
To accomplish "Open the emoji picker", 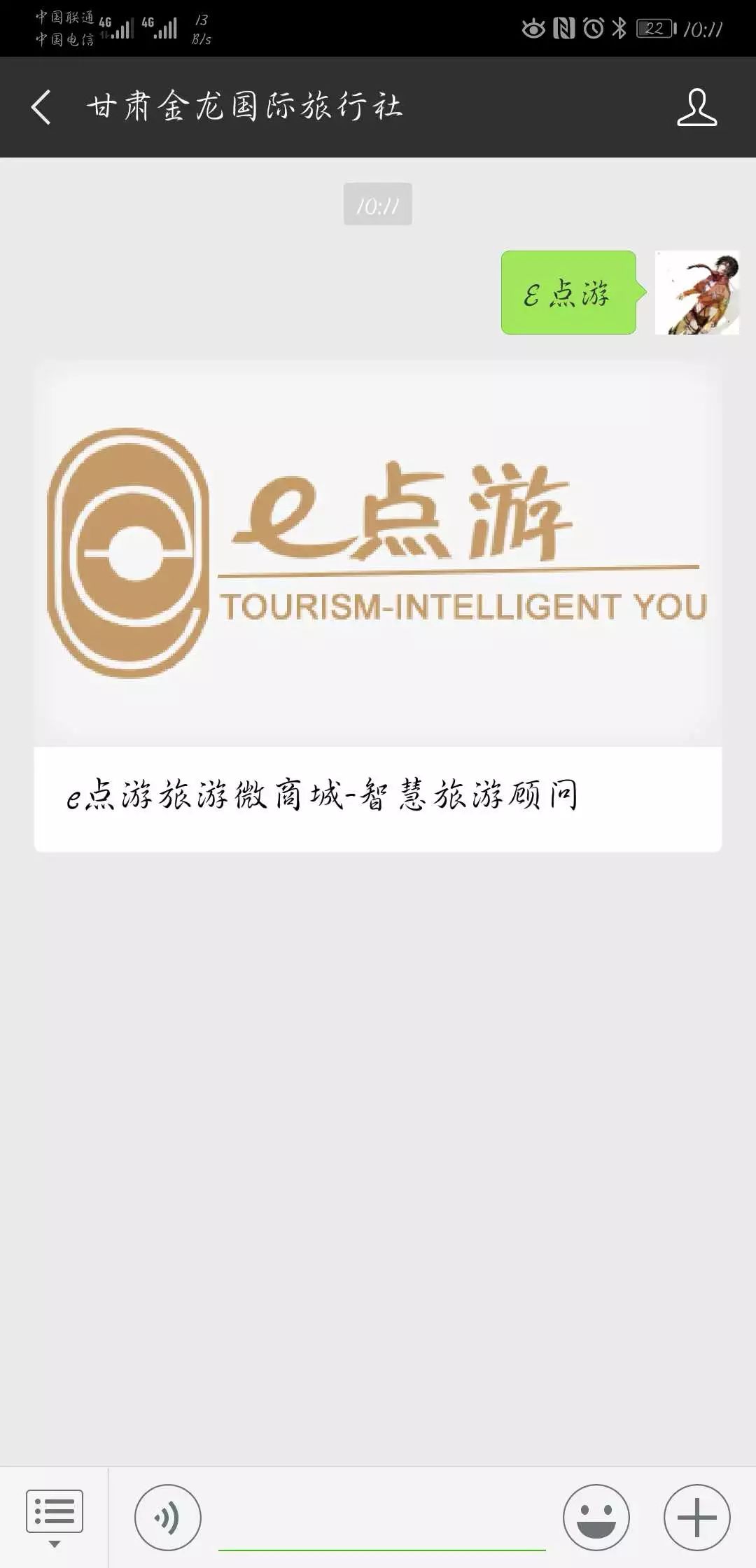I will [596, 1517].
